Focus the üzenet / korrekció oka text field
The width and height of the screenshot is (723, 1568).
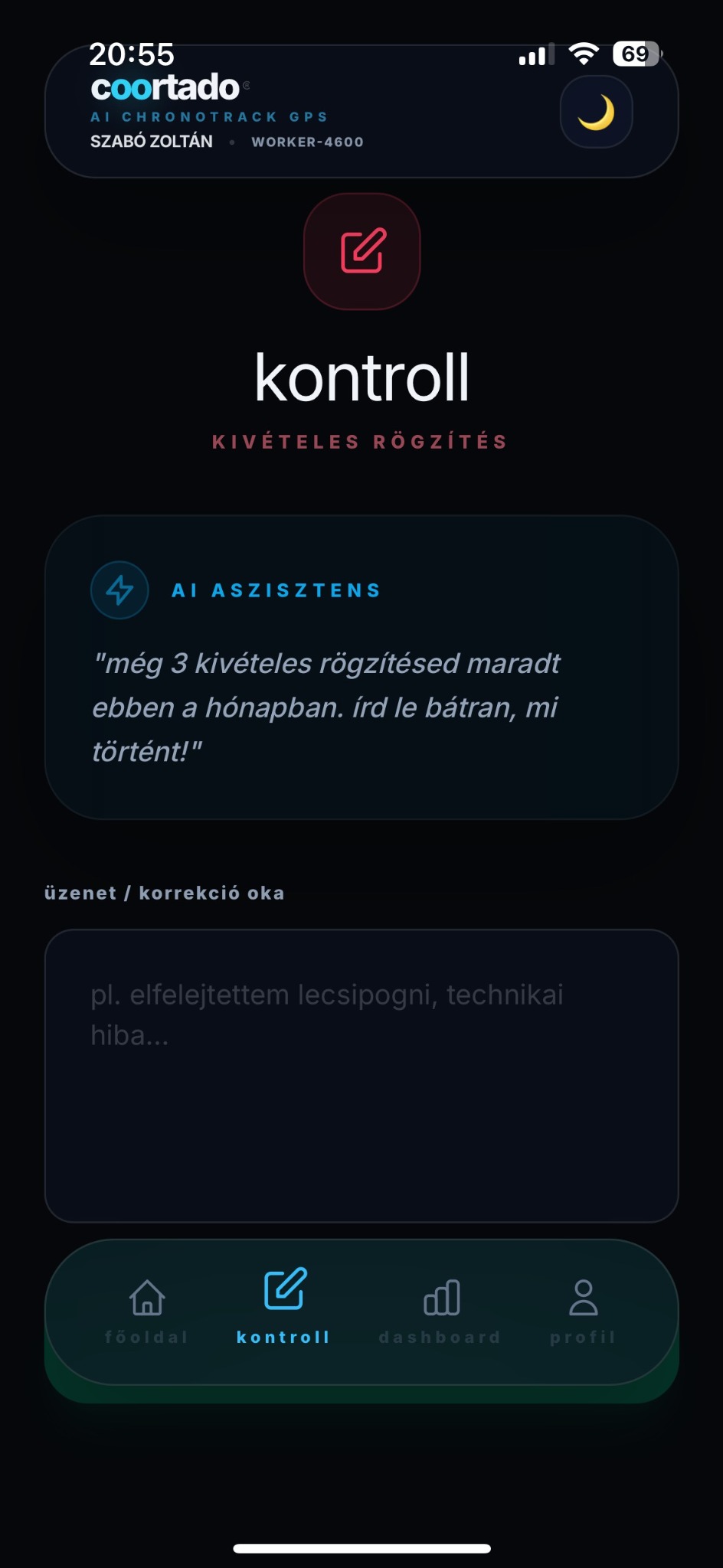point(361,1075)
